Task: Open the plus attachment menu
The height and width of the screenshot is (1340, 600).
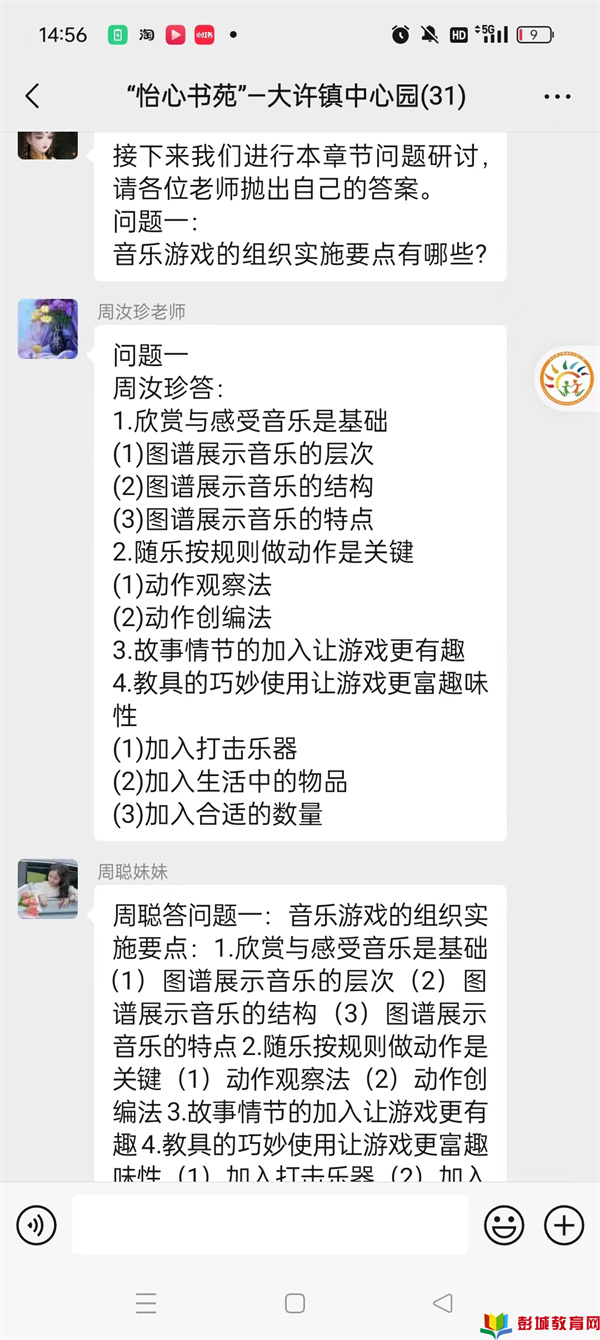Action: coord(564,1224)
